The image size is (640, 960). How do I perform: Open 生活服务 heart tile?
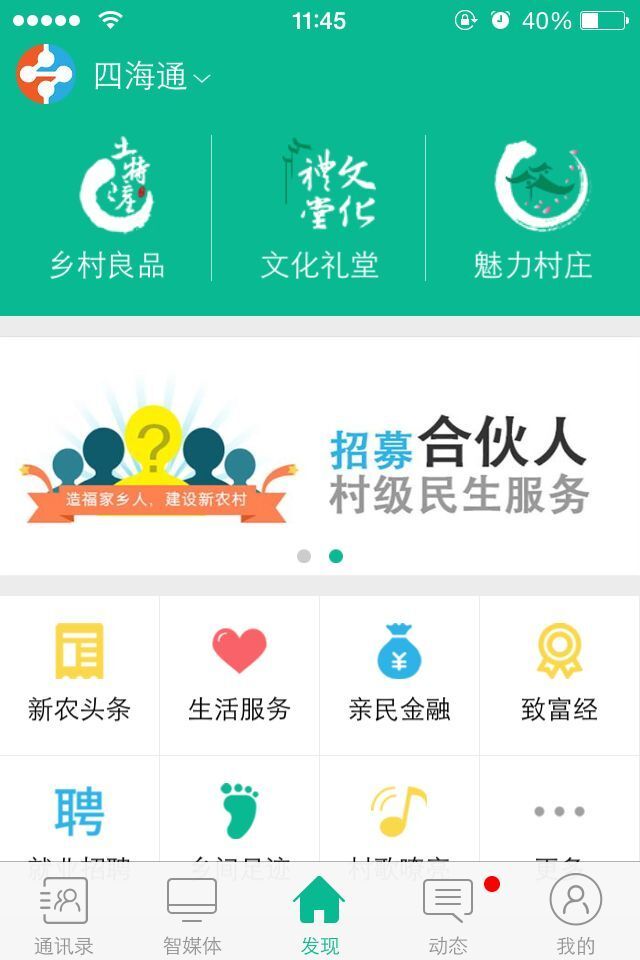point(239,673)
